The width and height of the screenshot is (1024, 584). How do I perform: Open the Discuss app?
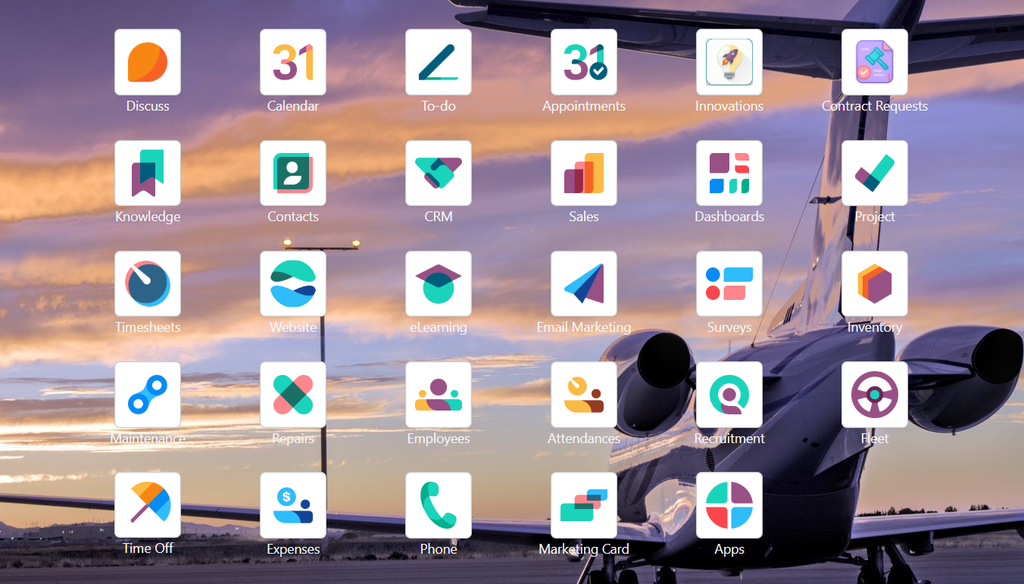(148, 62)
